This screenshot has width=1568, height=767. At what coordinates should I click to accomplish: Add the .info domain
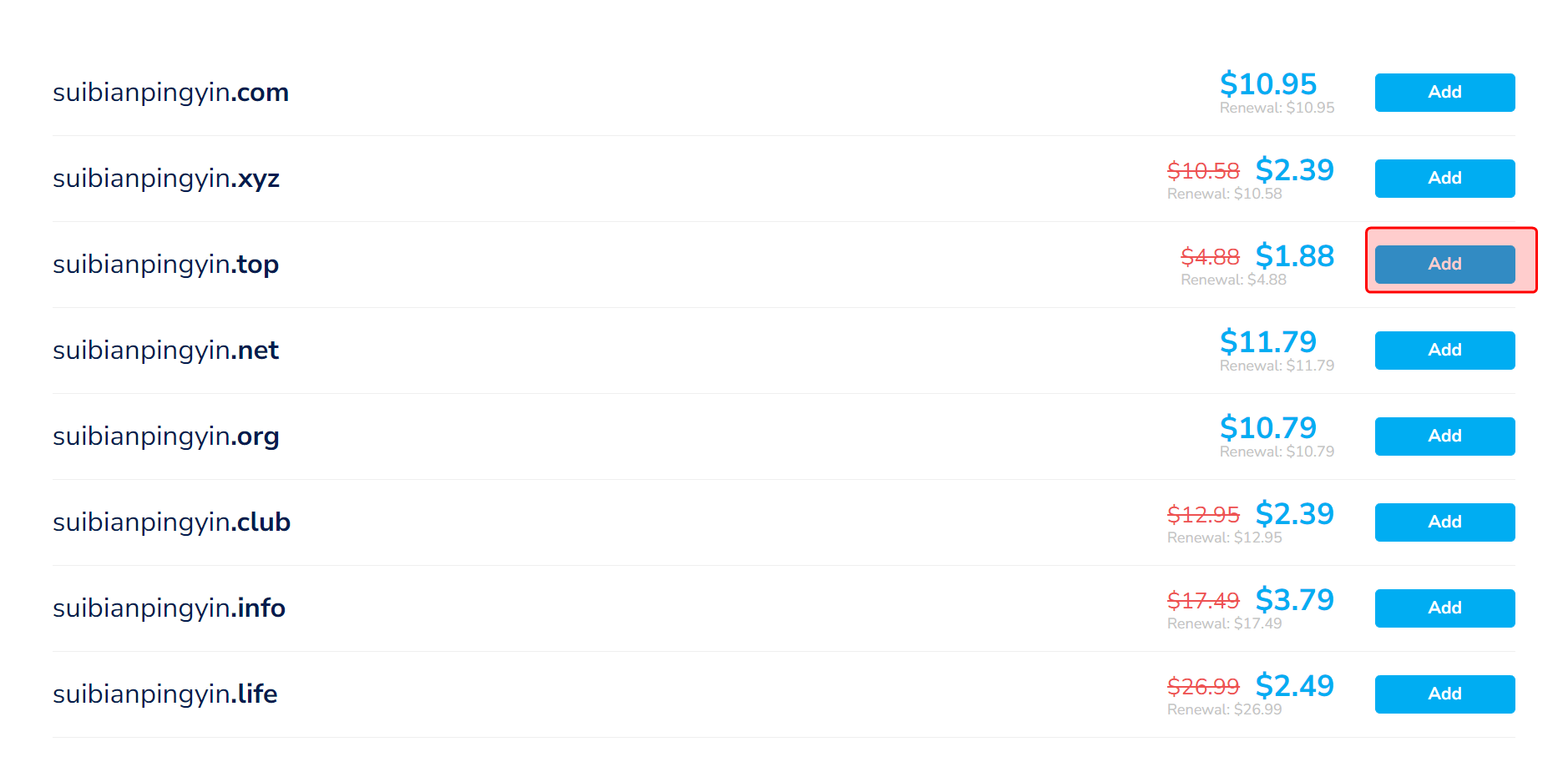[x=1444, y=608]
